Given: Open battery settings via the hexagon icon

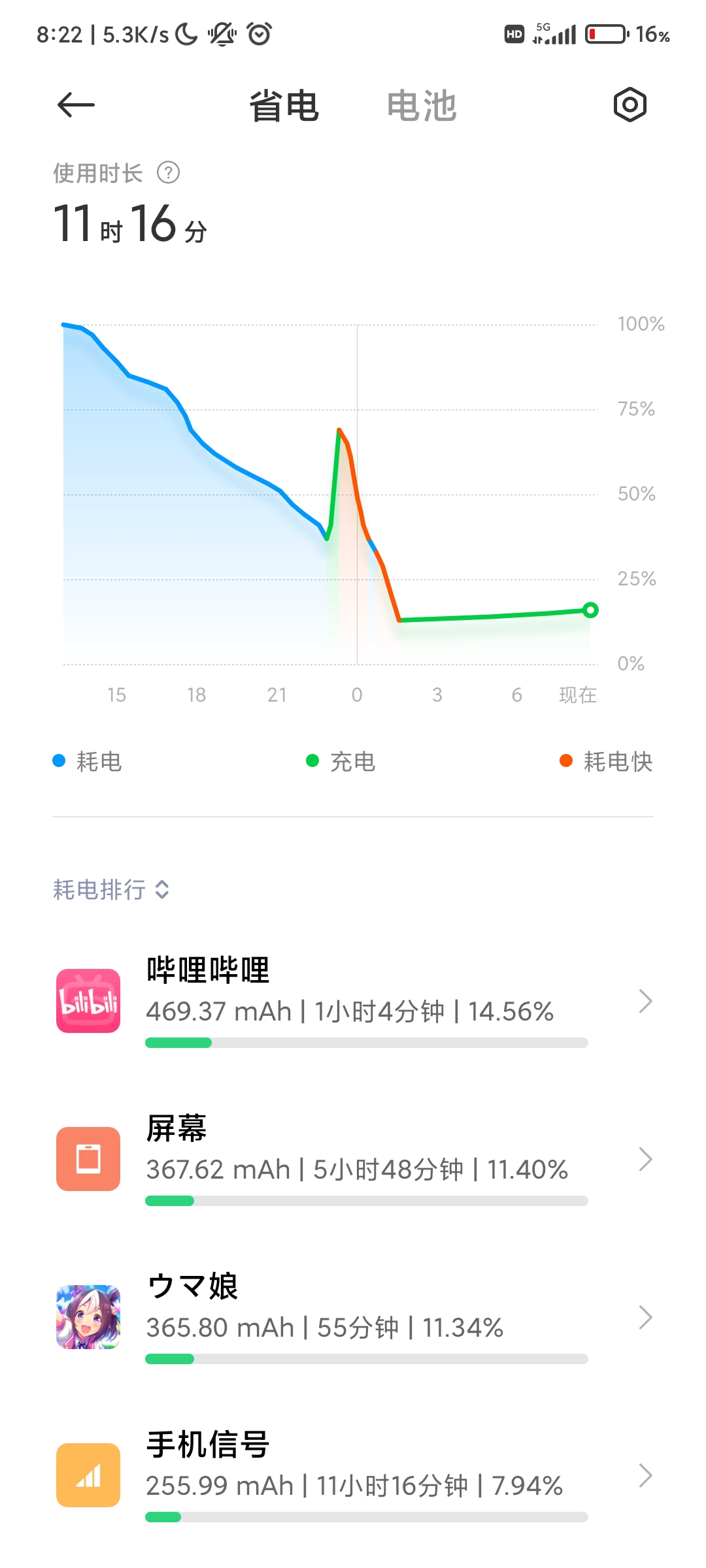Looking at the screenshot, I should [630, 105].
